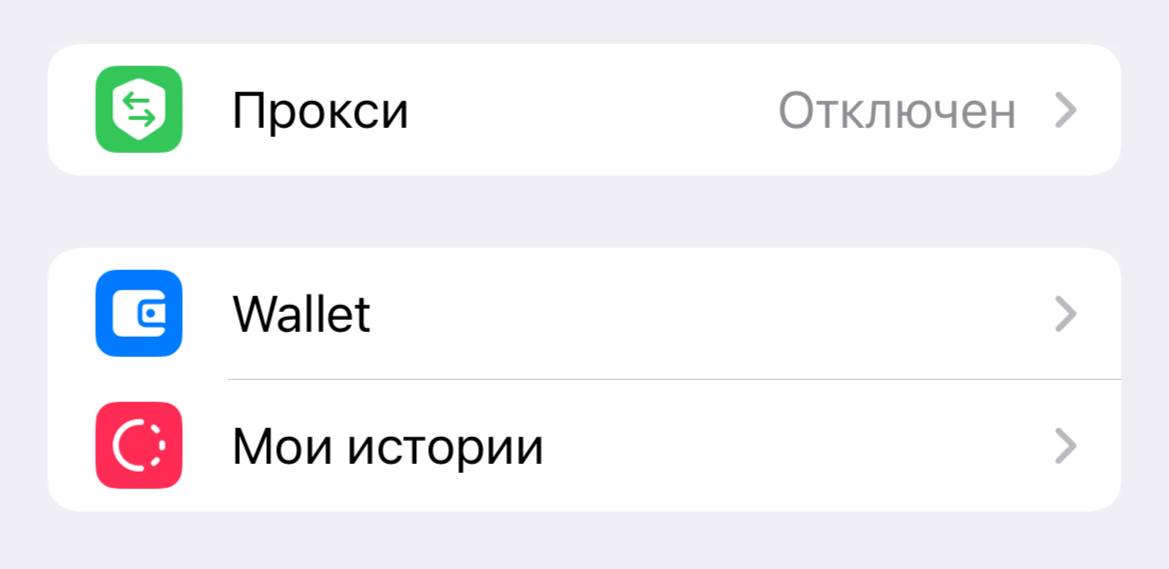Open the Wallet row

tap(584, 314)
